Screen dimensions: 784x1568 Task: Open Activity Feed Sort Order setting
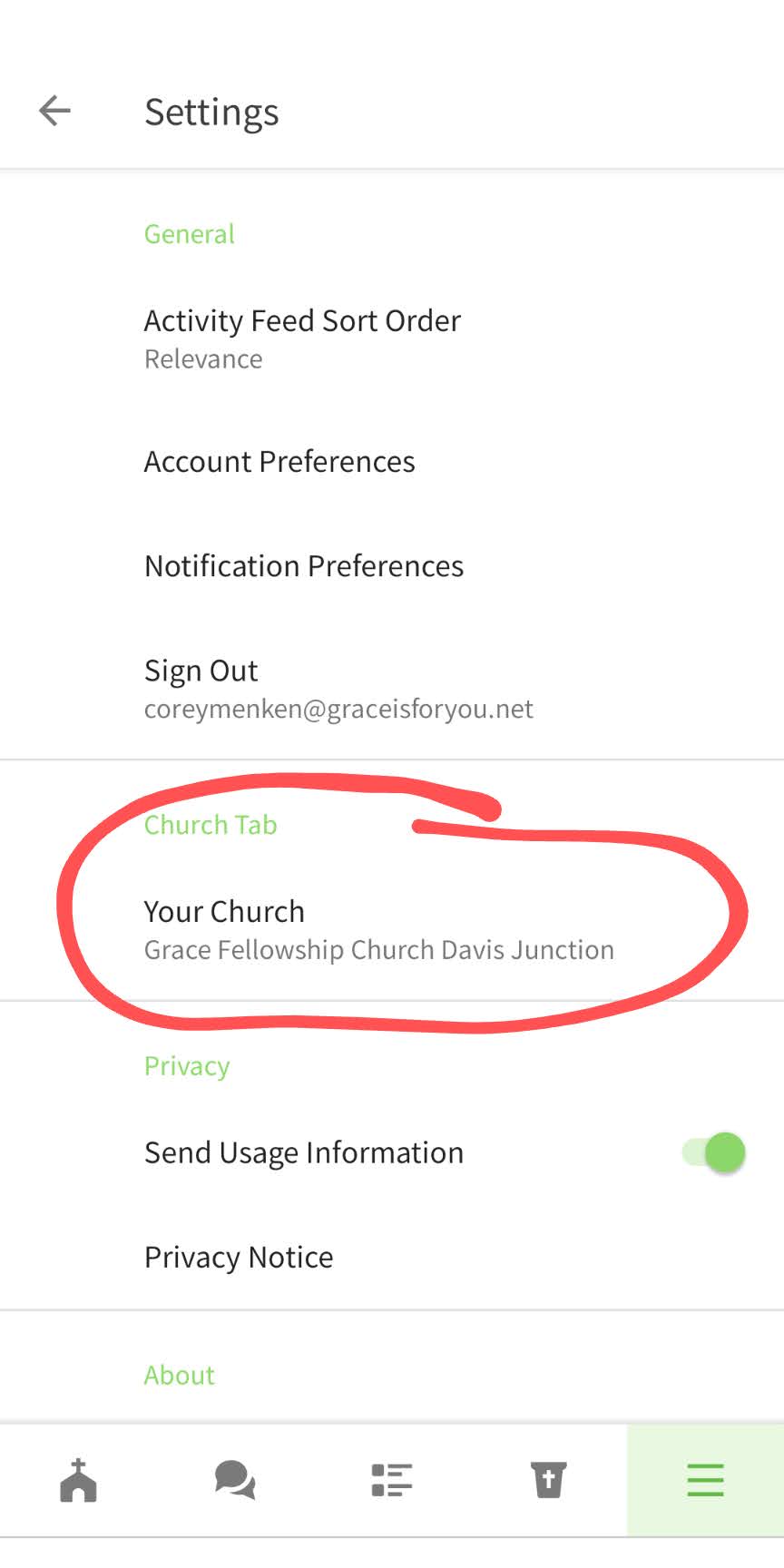392,338
